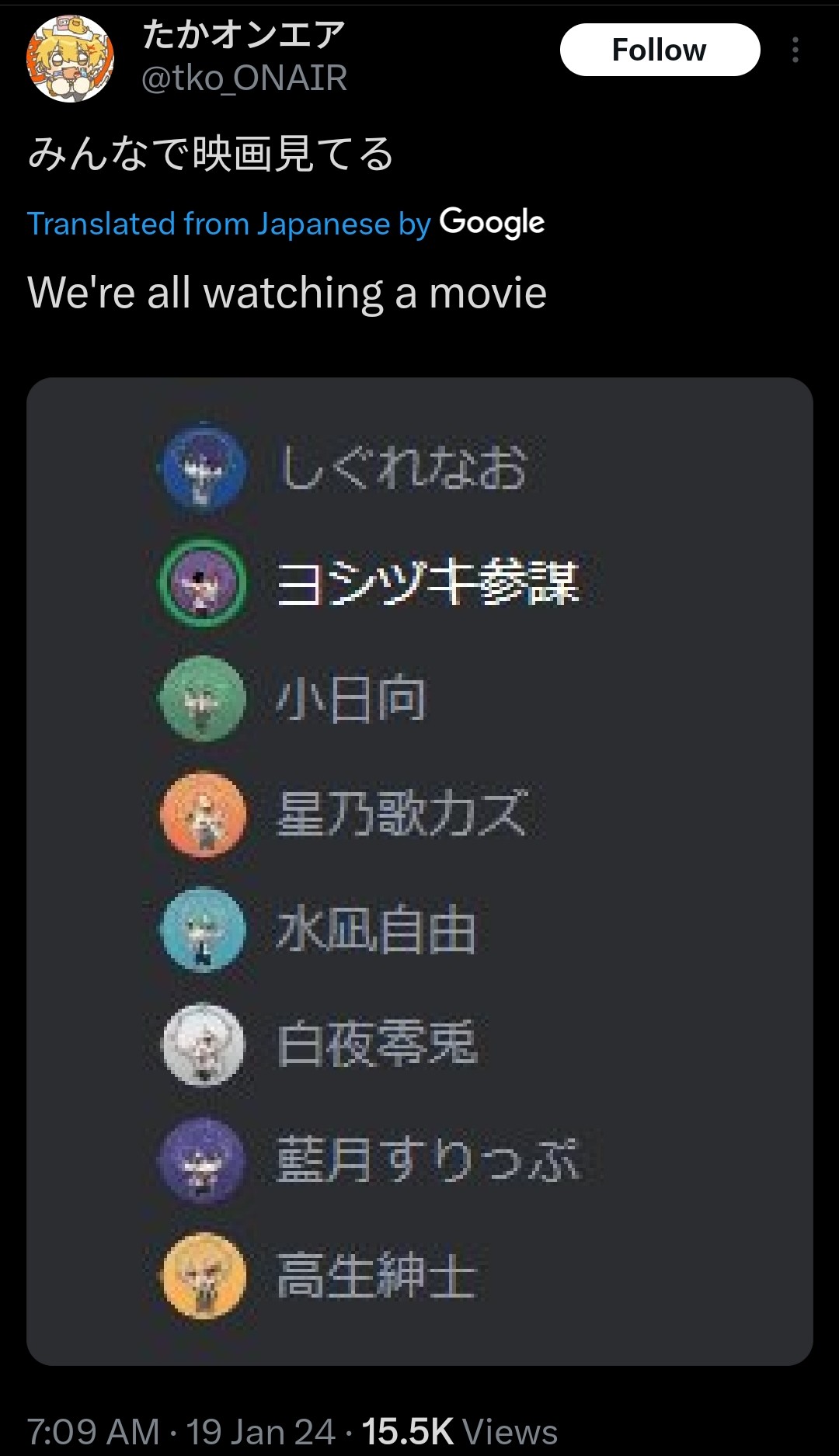Follow the たかオンエア account
This screenshot has height=1456, width=839.
point(660,50)
